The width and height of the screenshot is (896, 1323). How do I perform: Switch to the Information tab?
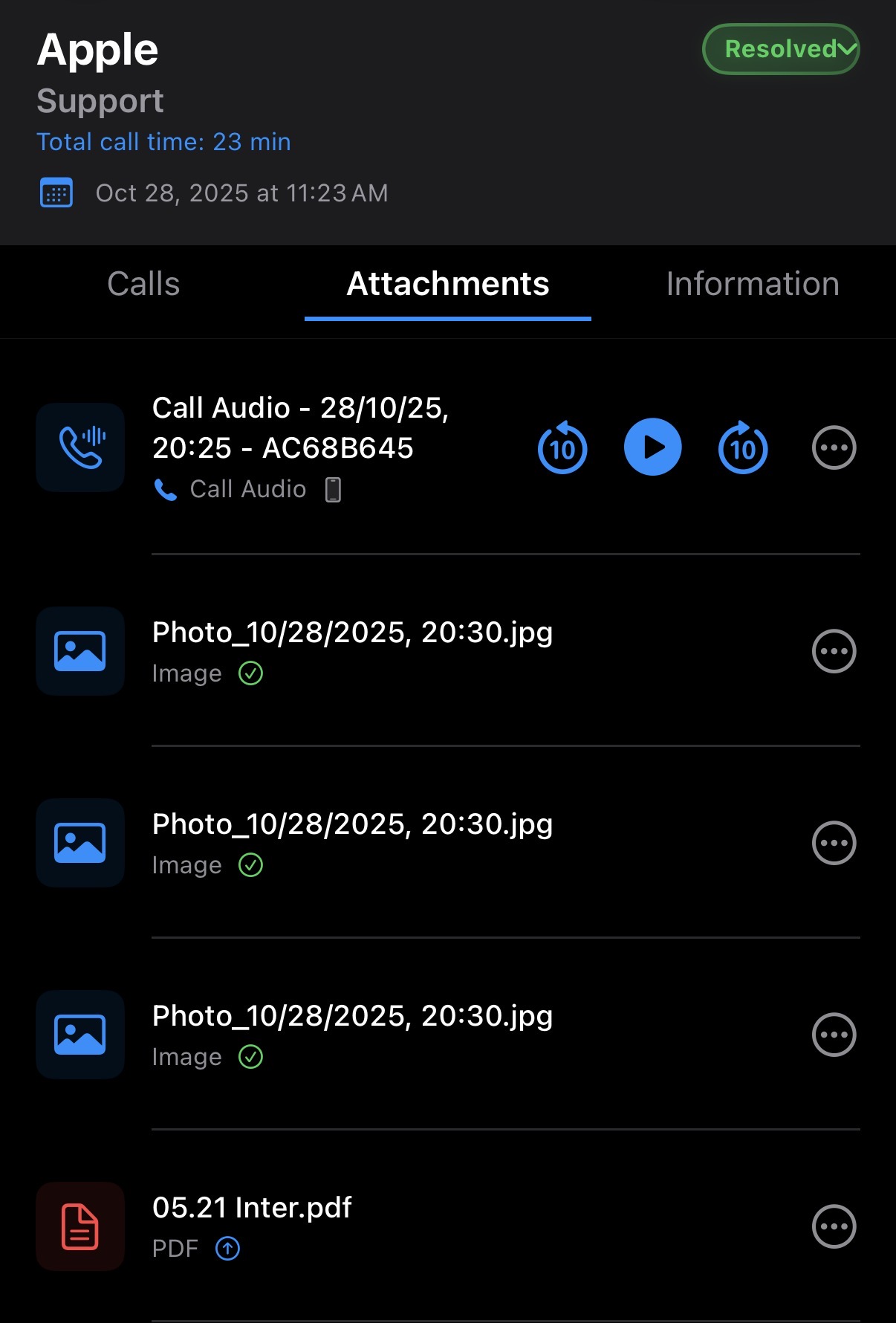753,284
